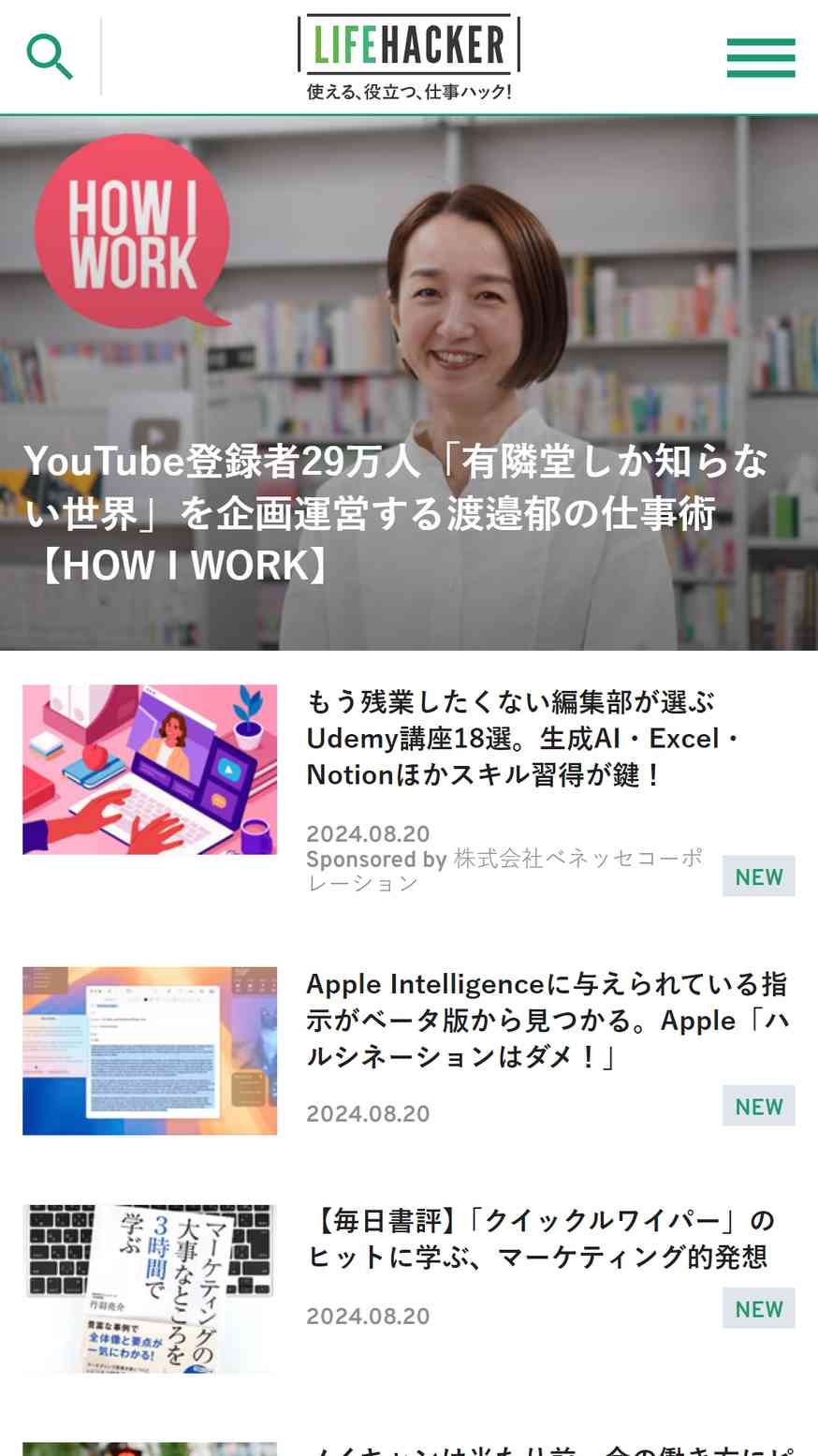
Task: Open the Apple Intelligence screenshot thumbnail
Action: [x=150, y=1051]
